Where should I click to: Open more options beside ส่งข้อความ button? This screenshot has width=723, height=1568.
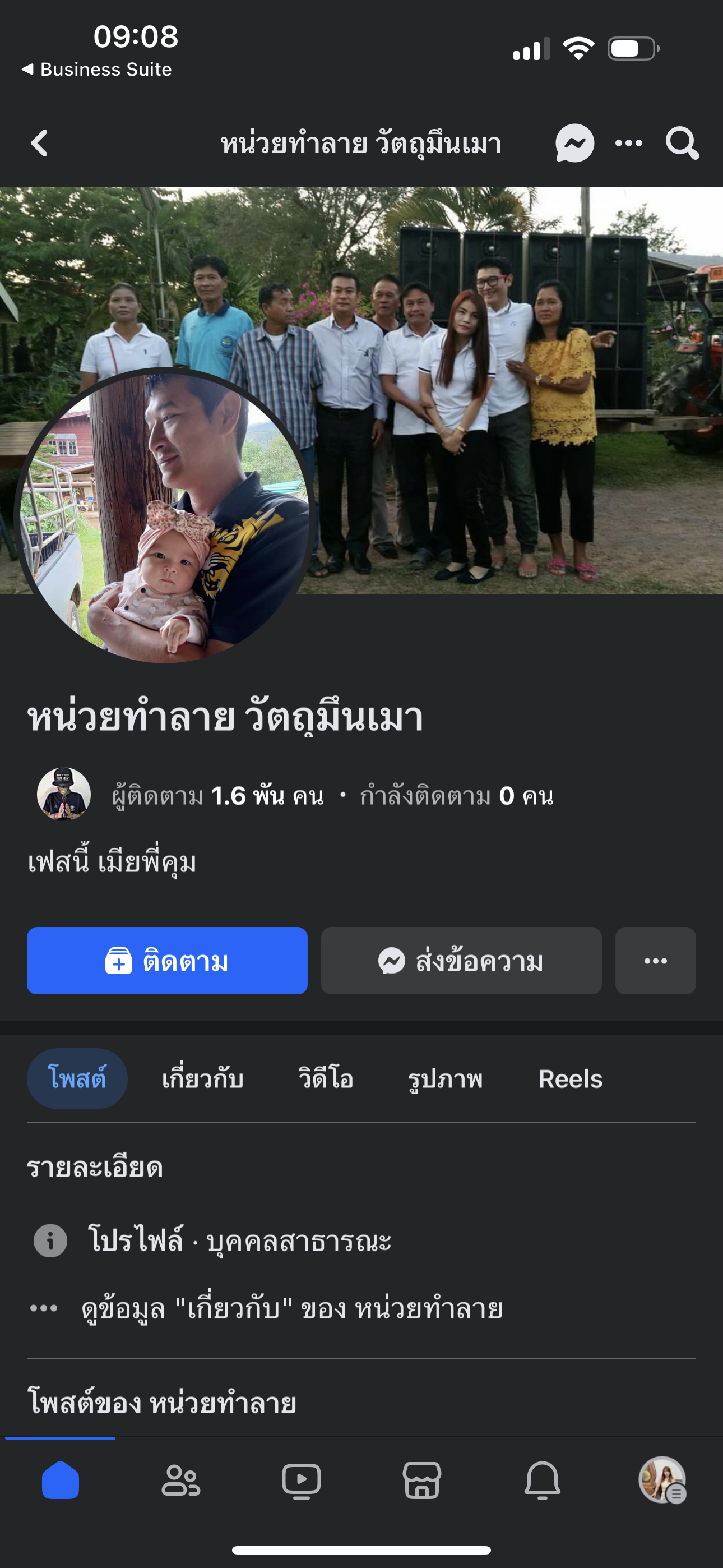[x=655, y=961]
